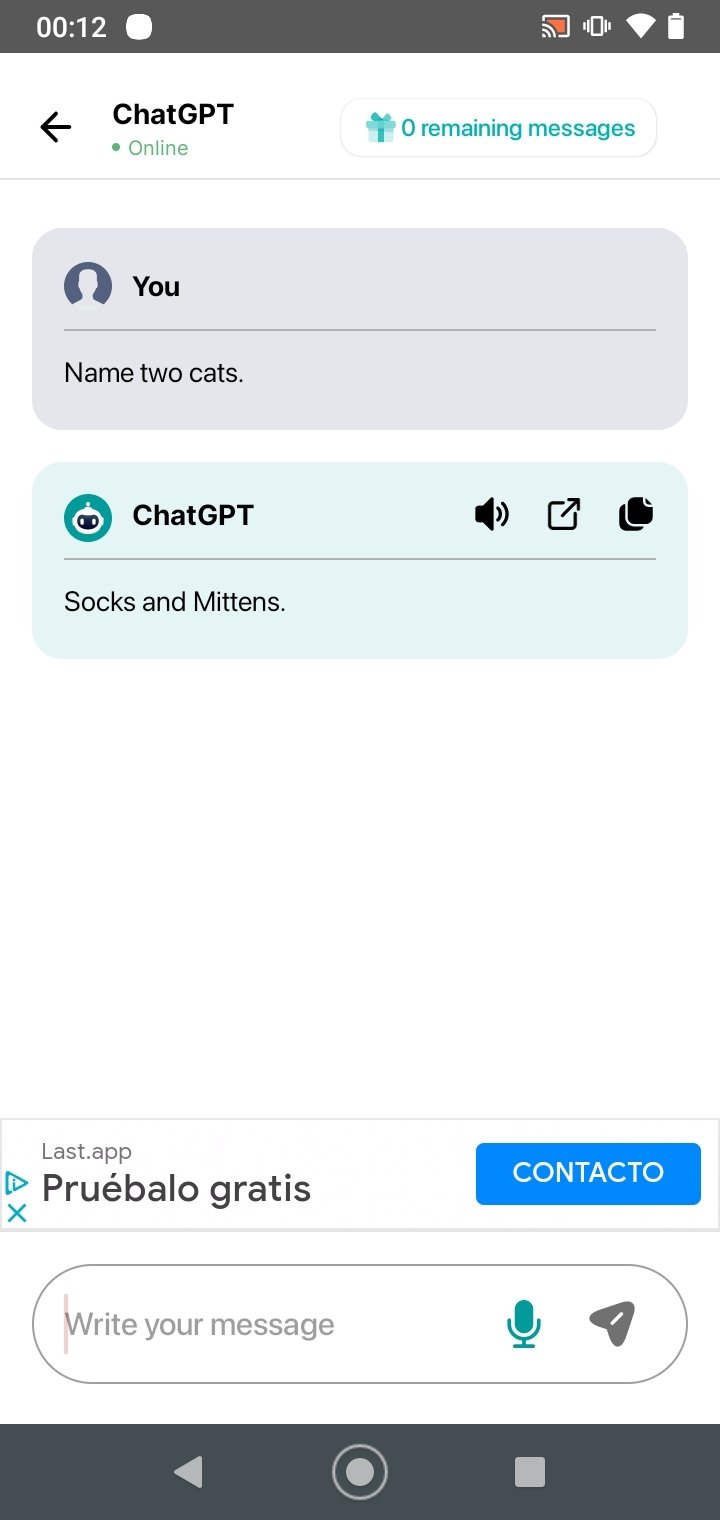The width and height of the screenshot is (720, 1520).
Task: Tap the system home button
Action: tap(360, 1472)
